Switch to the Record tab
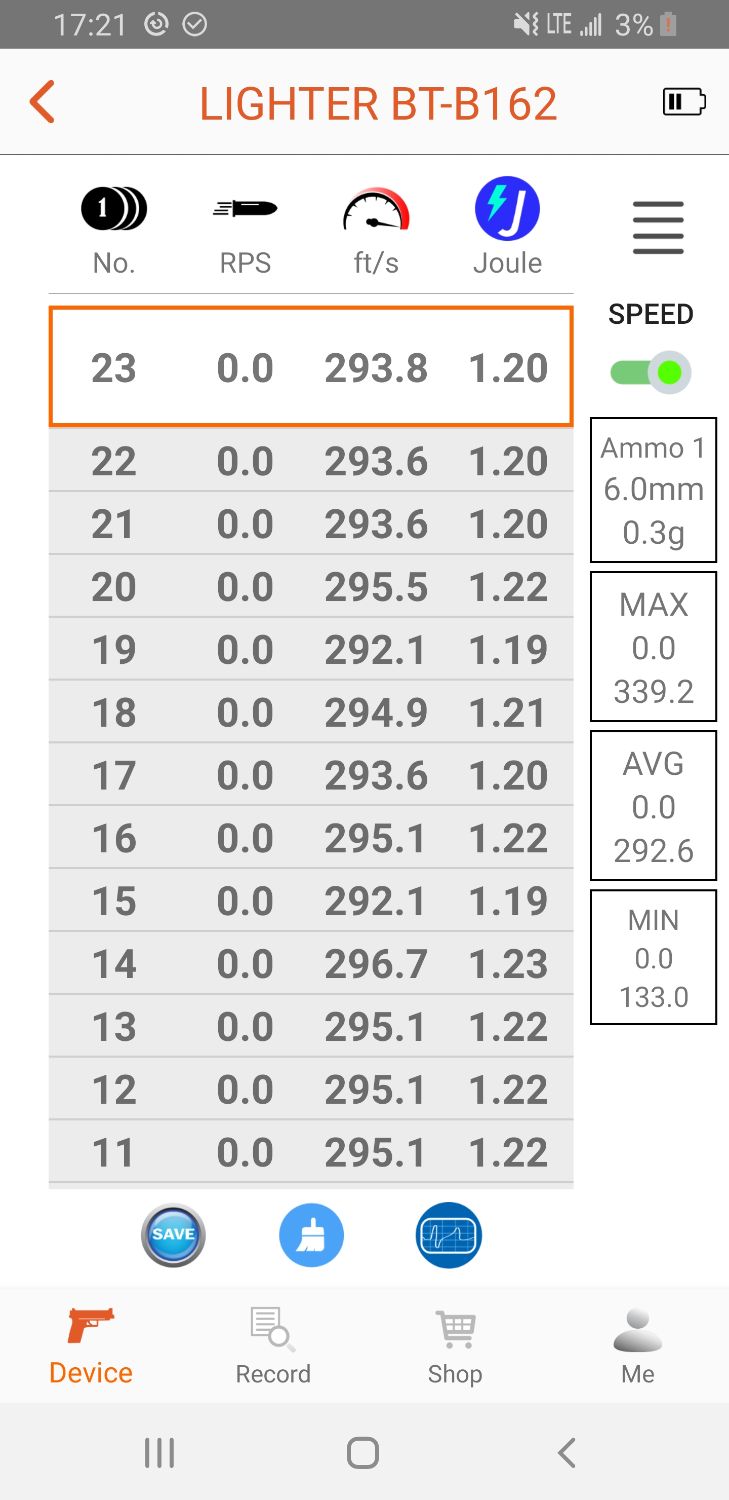Viewport: 729px width, 1500px height. click(x=273, y=1346)
